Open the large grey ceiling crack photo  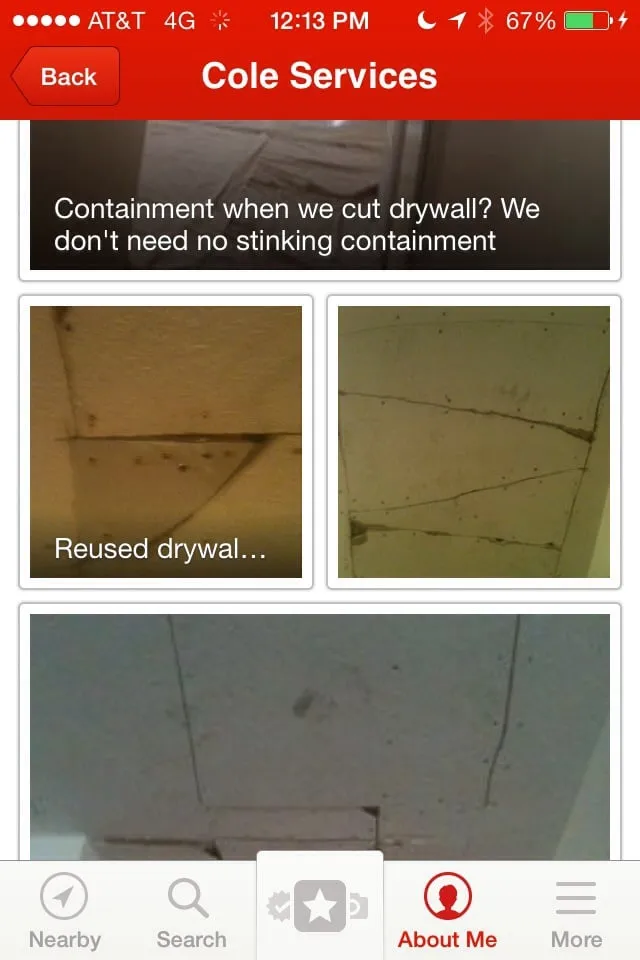point(320,735)
